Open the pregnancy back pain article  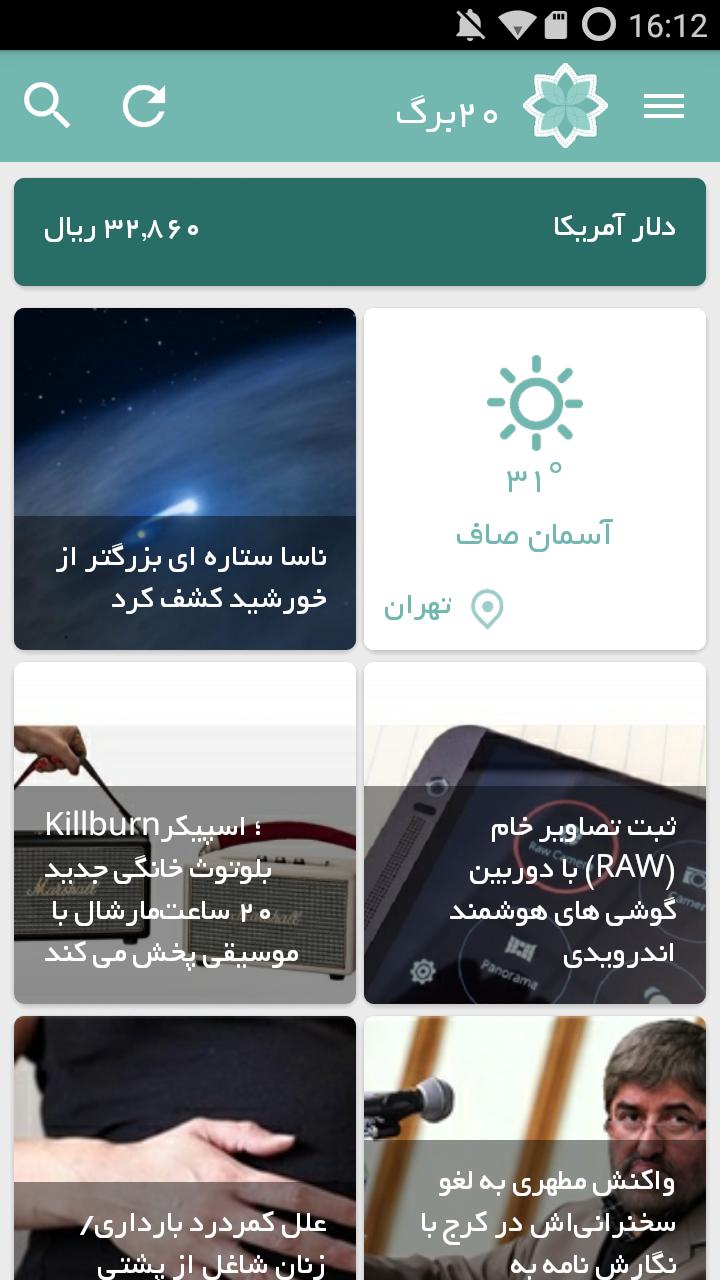tap(185, 1150)
